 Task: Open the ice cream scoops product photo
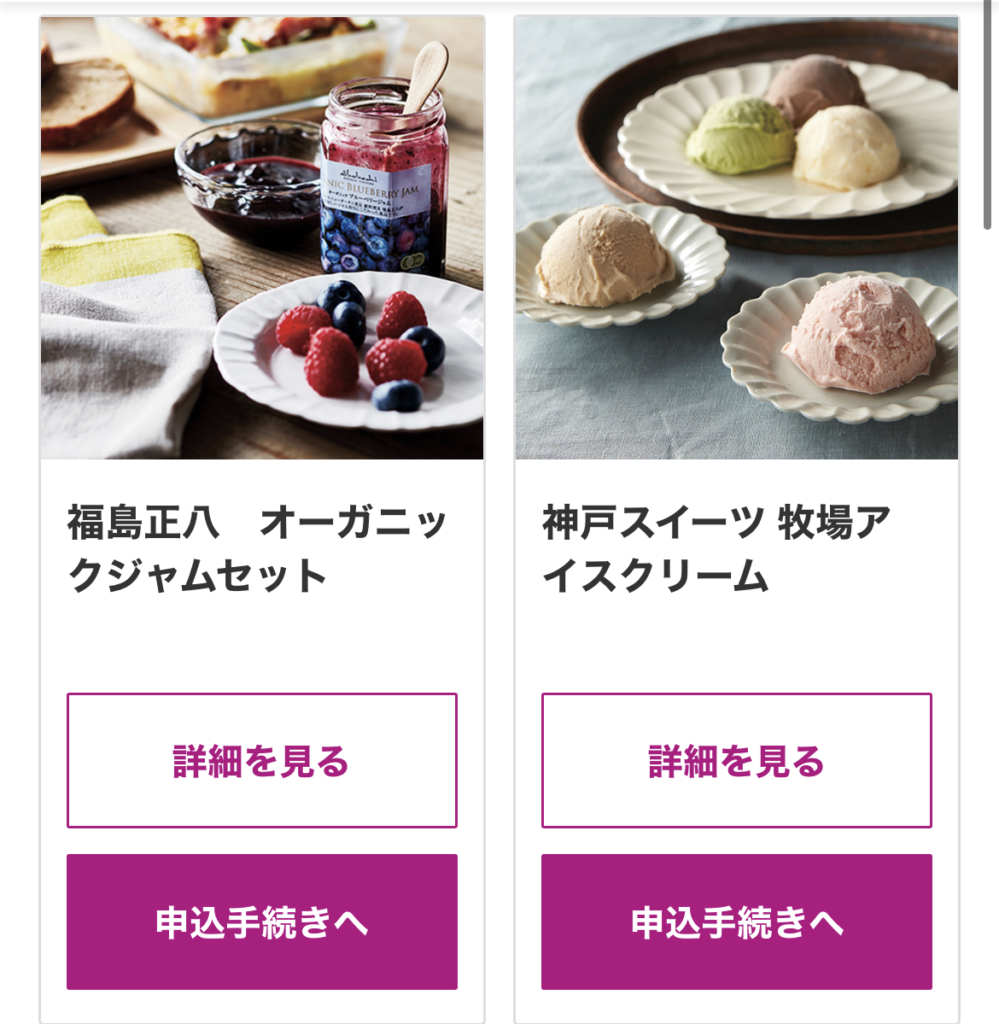coord(736,238)
